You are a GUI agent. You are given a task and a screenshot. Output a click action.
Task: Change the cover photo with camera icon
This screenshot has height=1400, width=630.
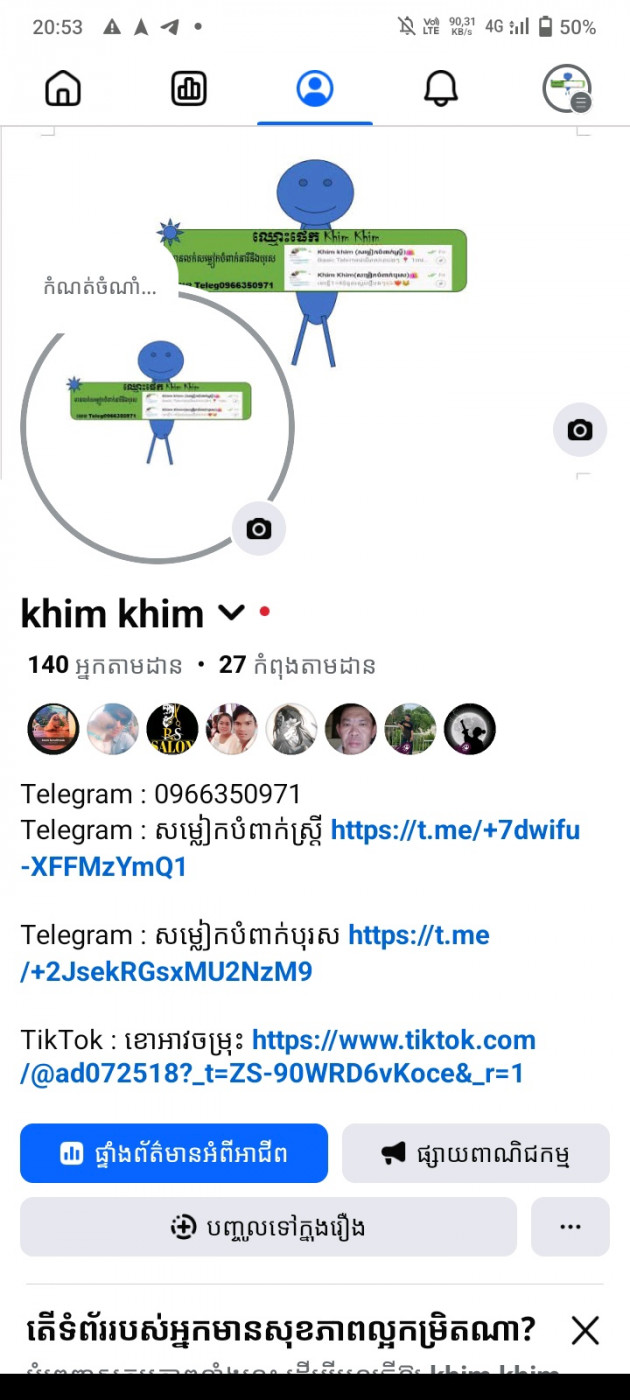pyautogui.click(x=580, y=430)
